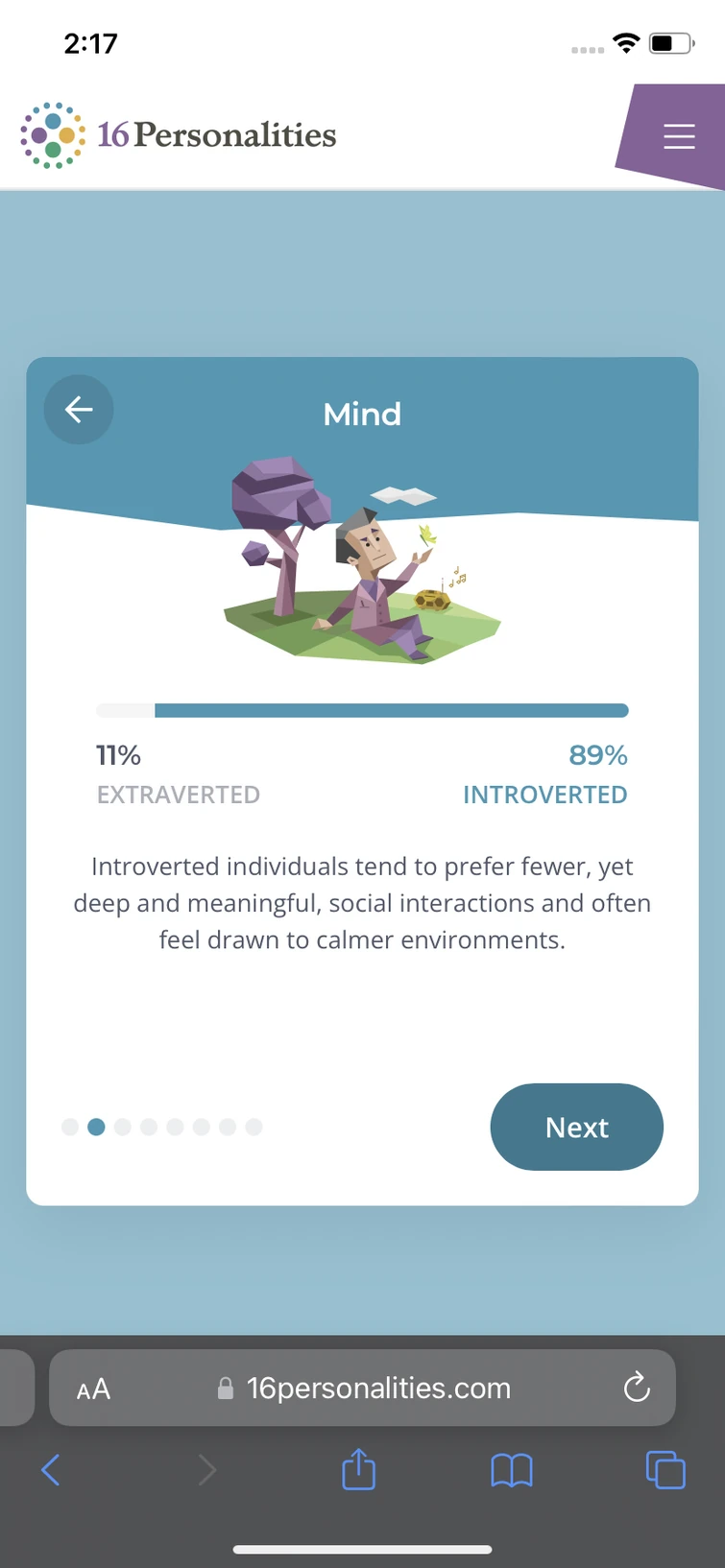Share this page
The height and width of the screenshot is (1568, 725).
point(358,1469)
